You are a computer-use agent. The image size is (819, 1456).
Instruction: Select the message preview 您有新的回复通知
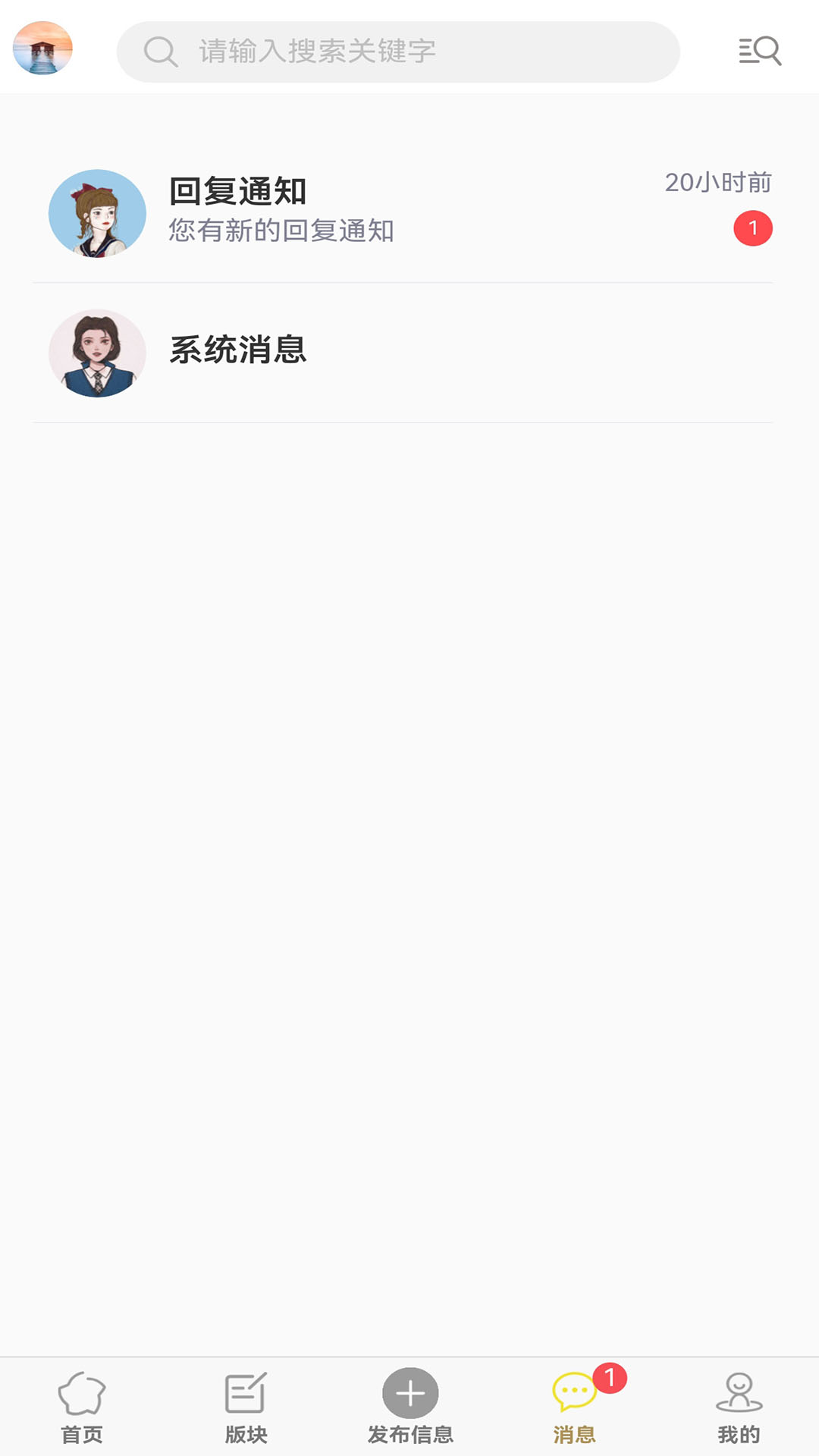282,233
